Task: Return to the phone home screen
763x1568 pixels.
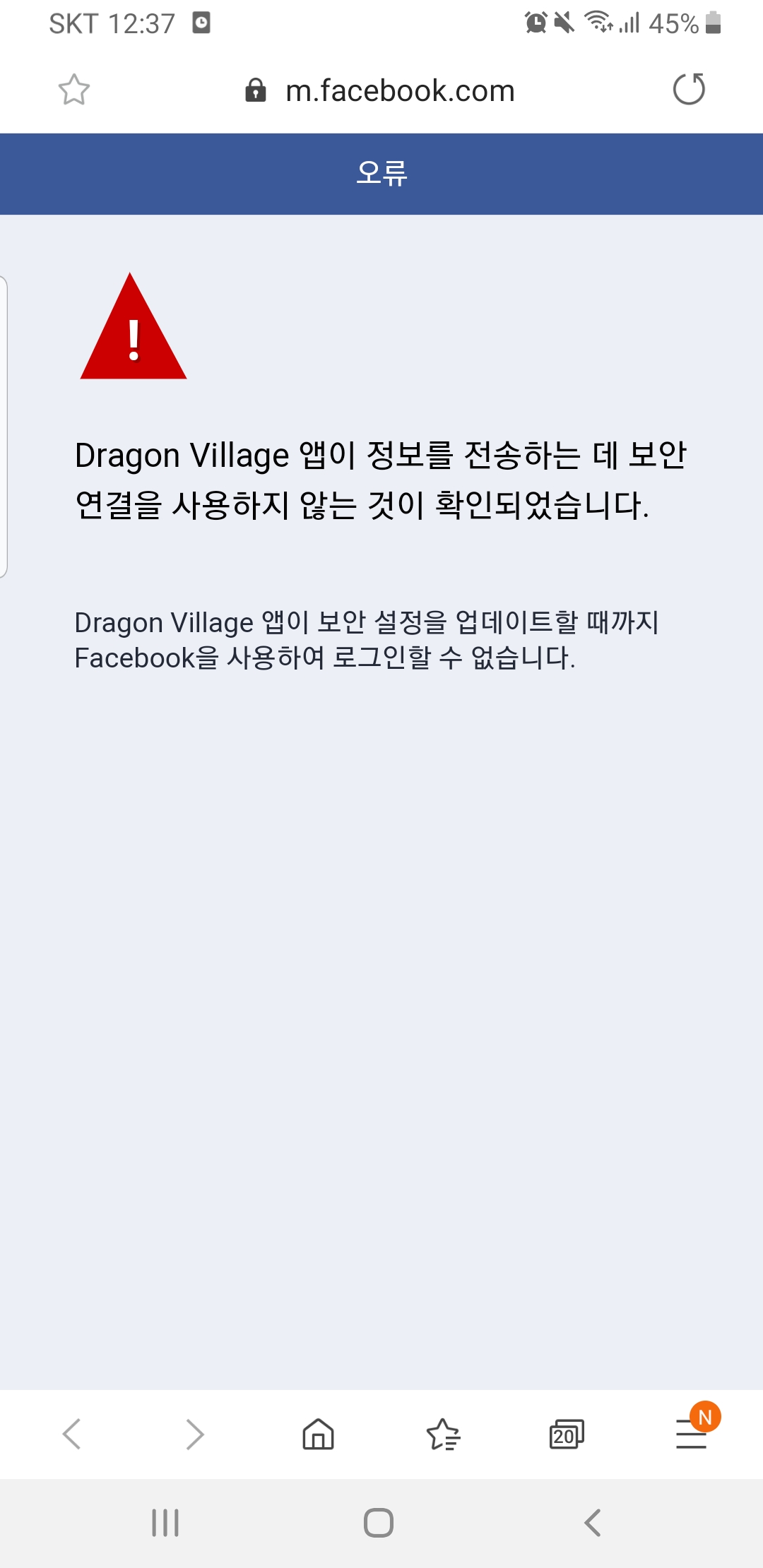Action: click(379, 1523)
